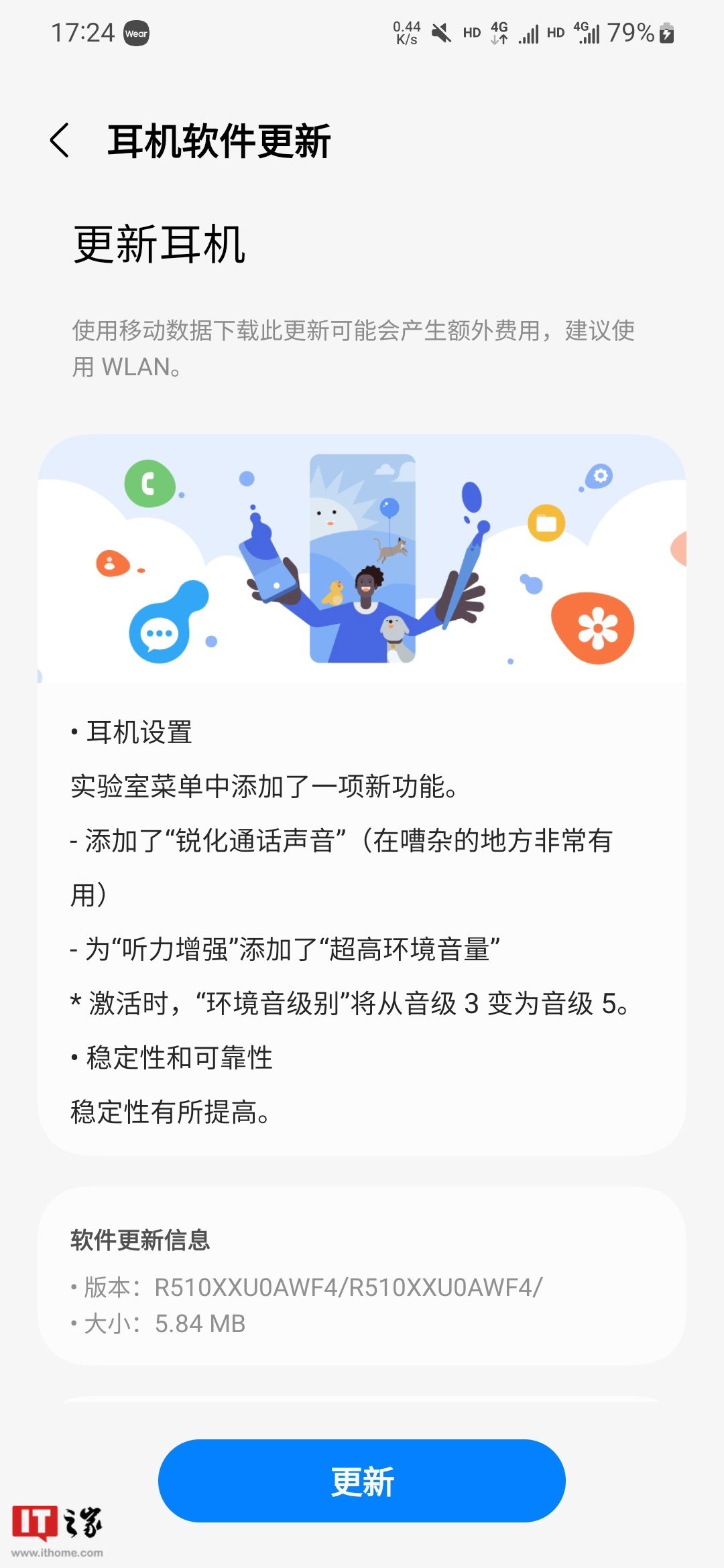Tap the first HD indicator in status bar
Image resolution: width=724 pixels, height=1568 pixels.
(x=471, y=31)
